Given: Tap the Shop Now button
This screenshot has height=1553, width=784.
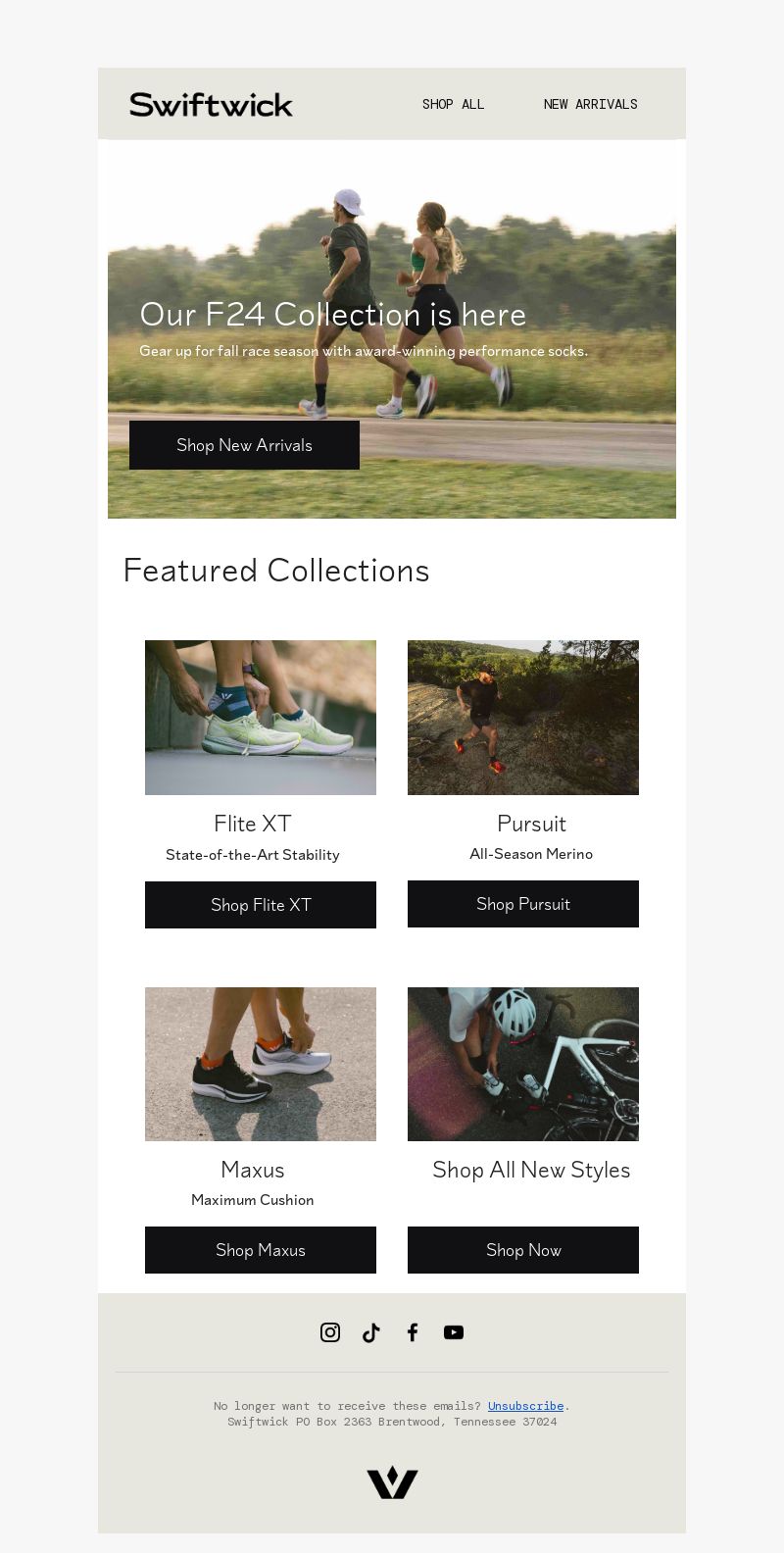Looking at the screenshot, I should (x=523, y=1250).
